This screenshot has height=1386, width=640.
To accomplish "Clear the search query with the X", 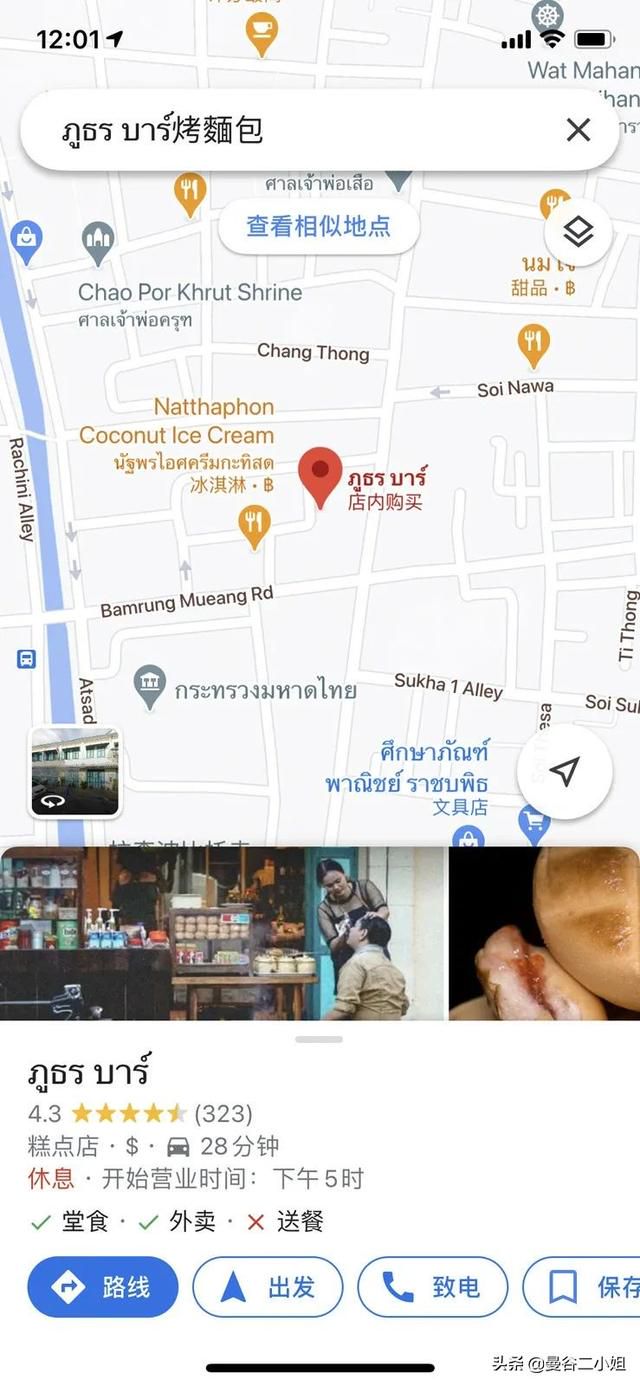I will point(578,130).
